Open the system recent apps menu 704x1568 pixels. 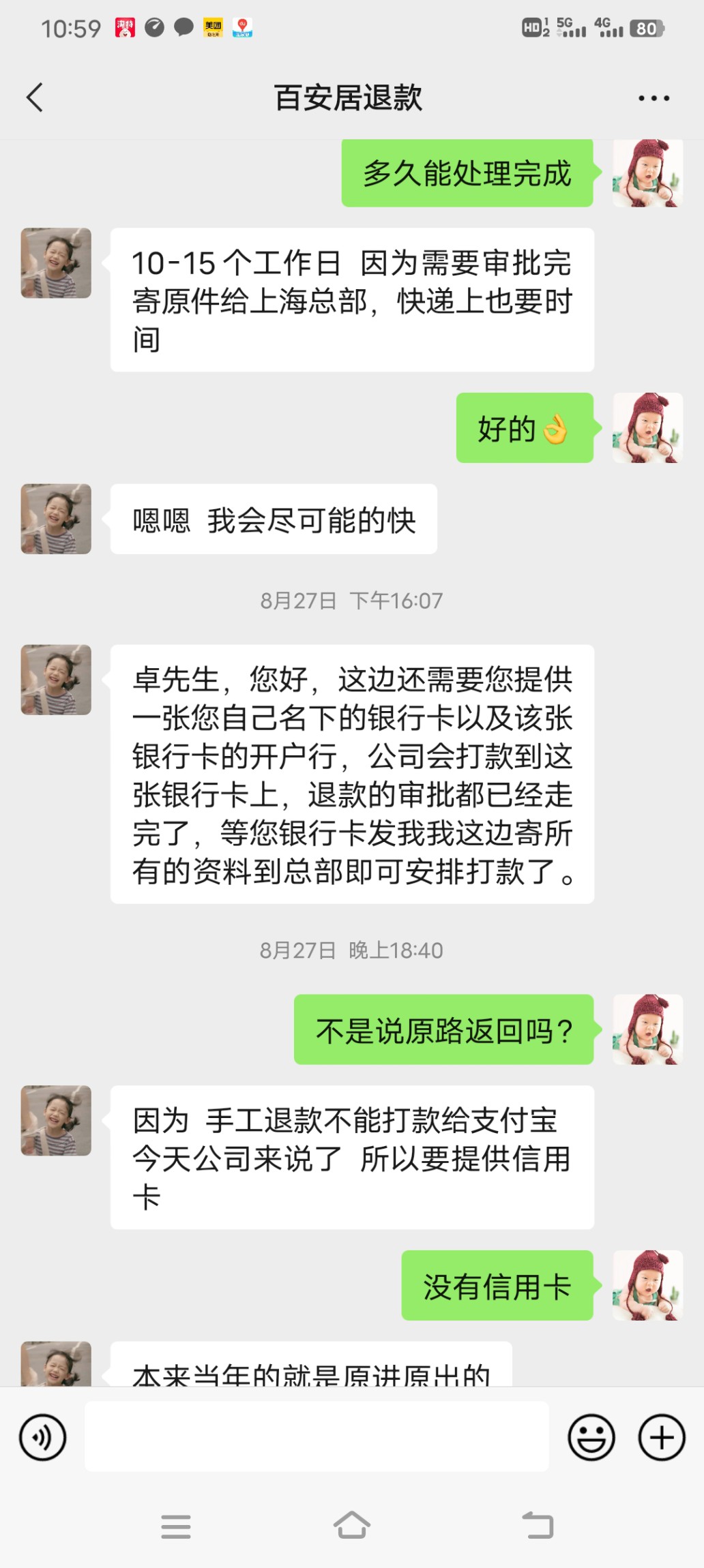176,1526
